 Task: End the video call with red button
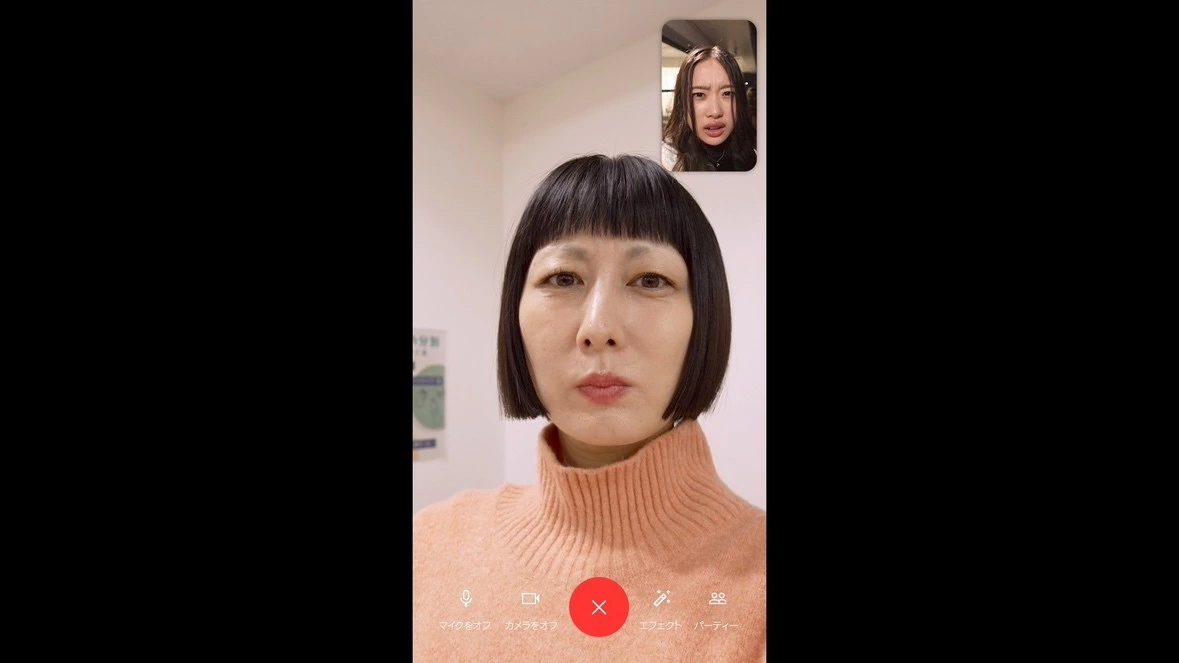598,607
